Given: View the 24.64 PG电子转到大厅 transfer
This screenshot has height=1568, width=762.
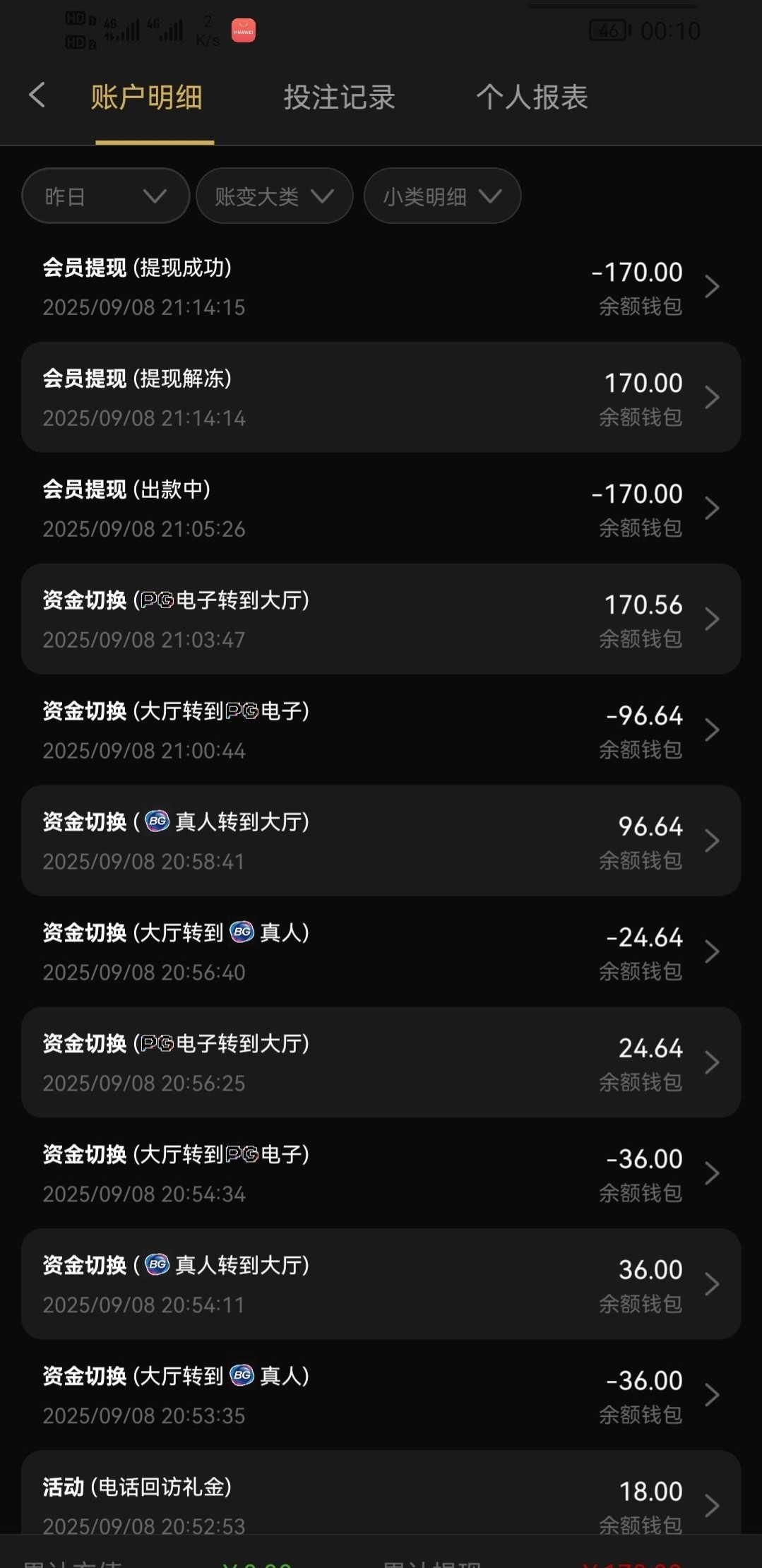Looking at the screenshot, I should (x=381, y=1063).
